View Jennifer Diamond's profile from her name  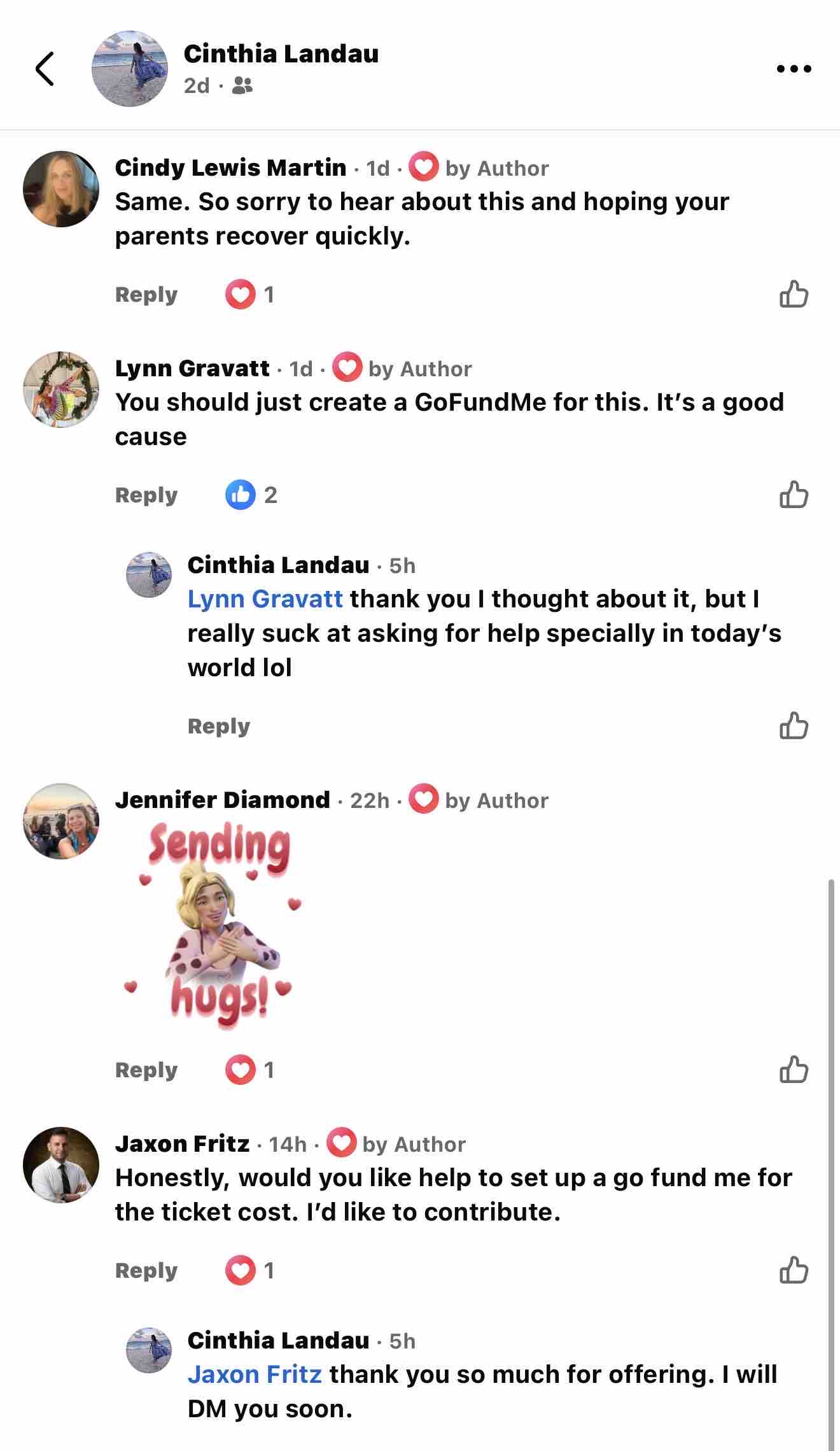(223, 800)
